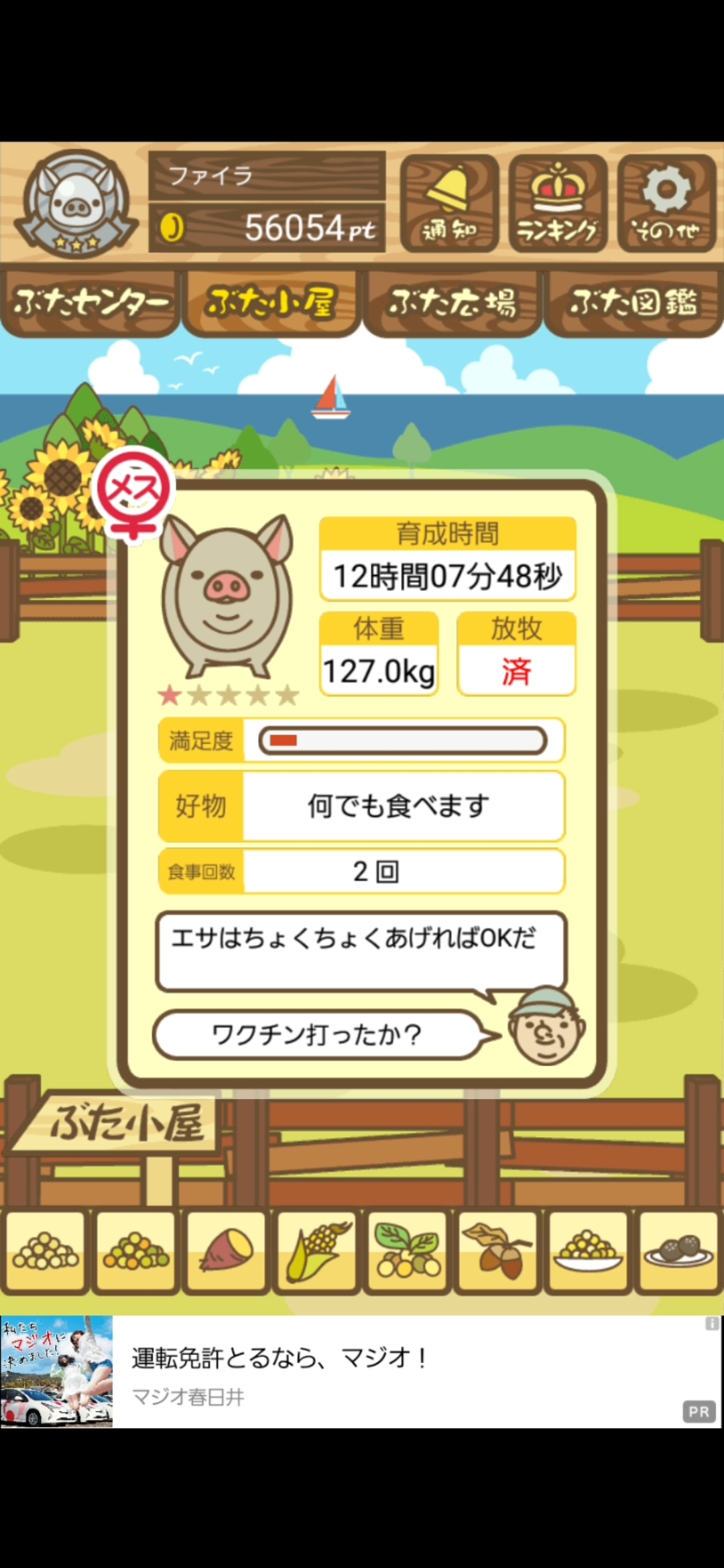724x1568 pixels.
Task: Select the yellow beans bowl feed
Action: 588,1252
